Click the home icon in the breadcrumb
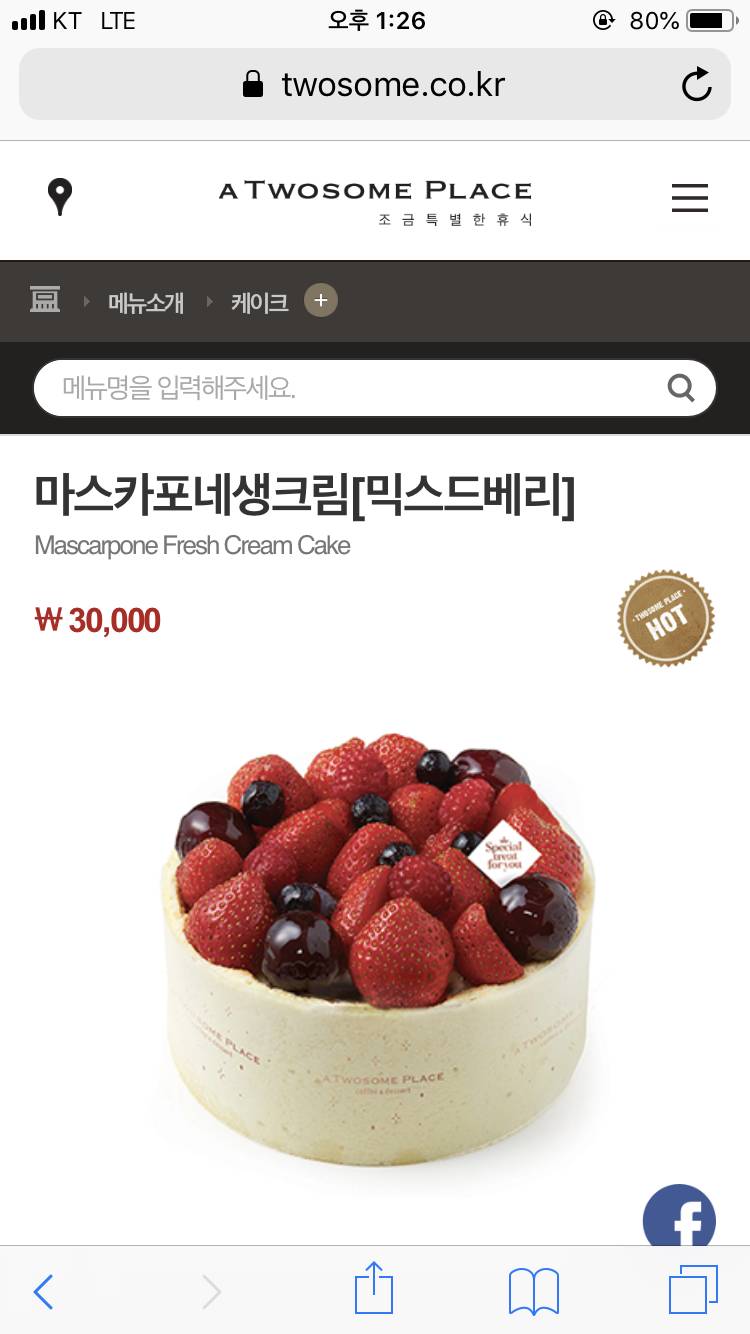The height and width of the screenshot is (1334, 750). [45, 299]
